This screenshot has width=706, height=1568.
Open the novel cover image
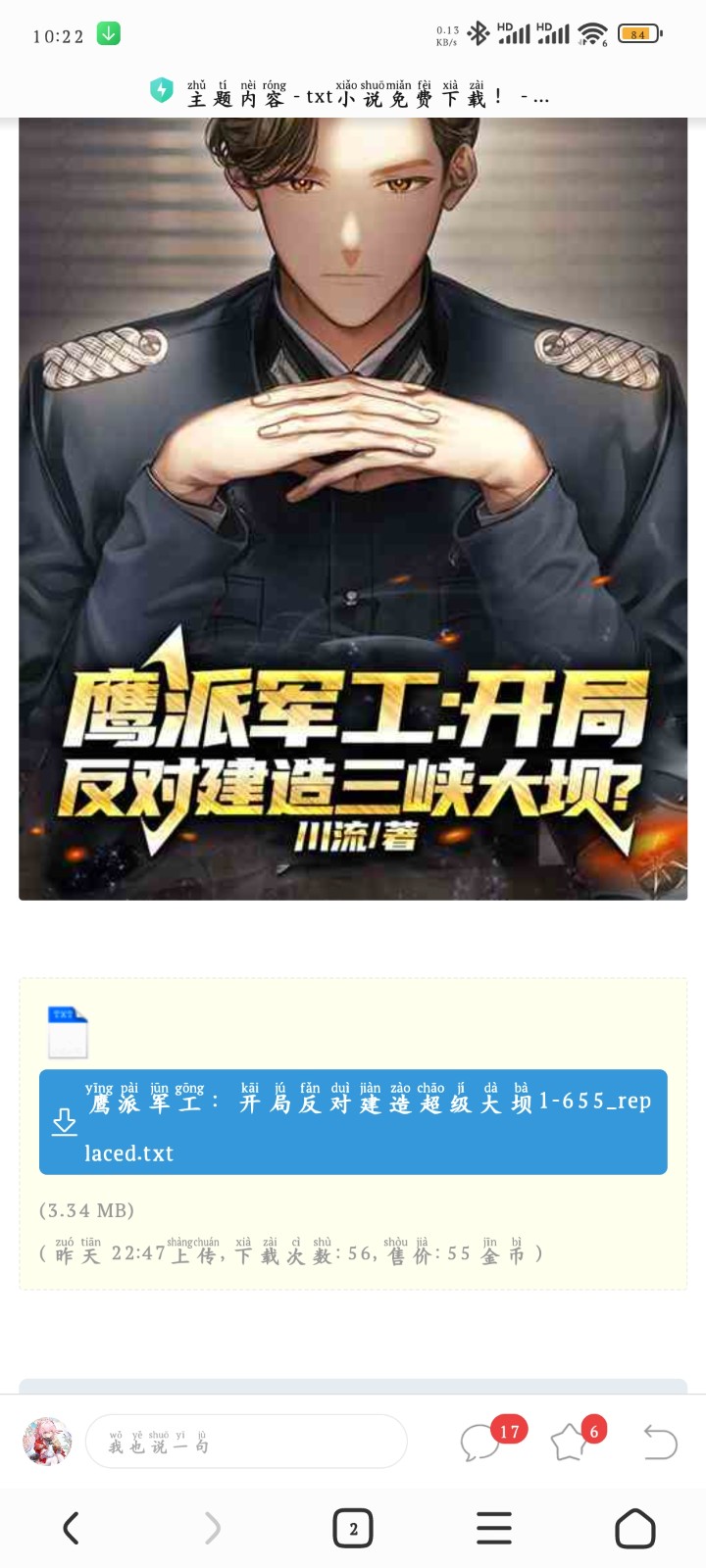pyautogui.click(x=353, y=508)
